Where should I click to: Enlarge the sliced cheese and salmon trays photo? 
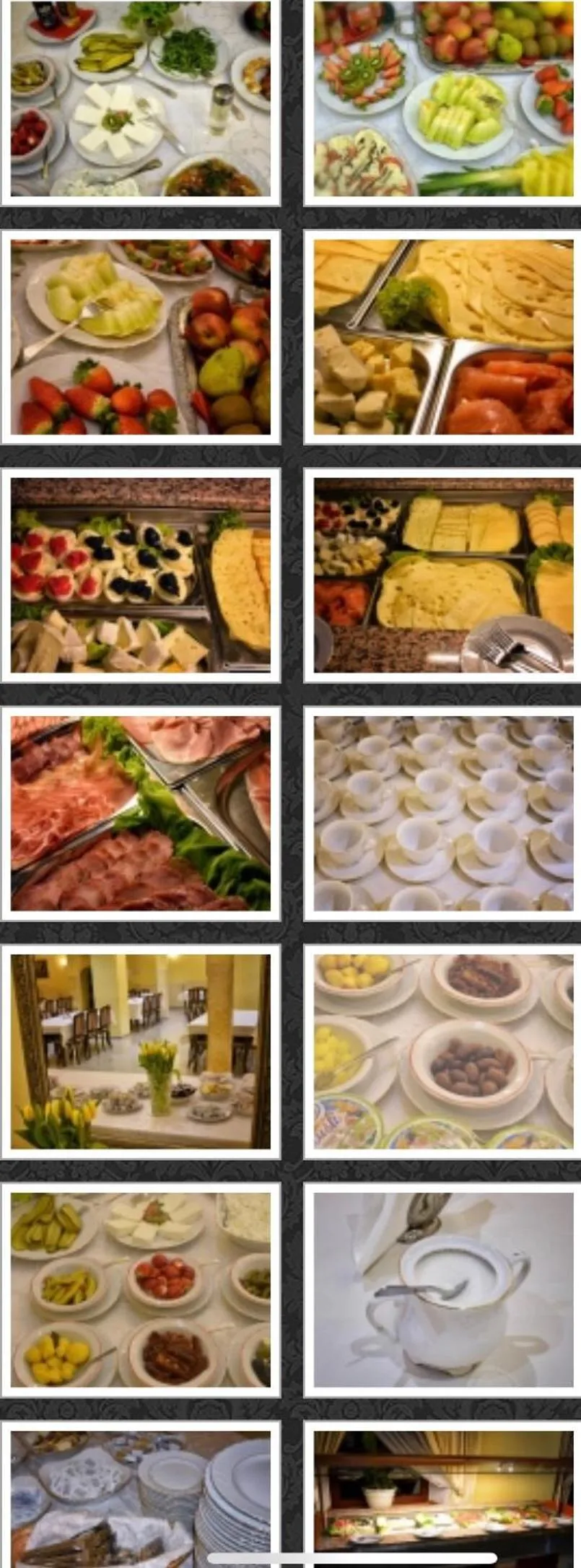[443, 337]
